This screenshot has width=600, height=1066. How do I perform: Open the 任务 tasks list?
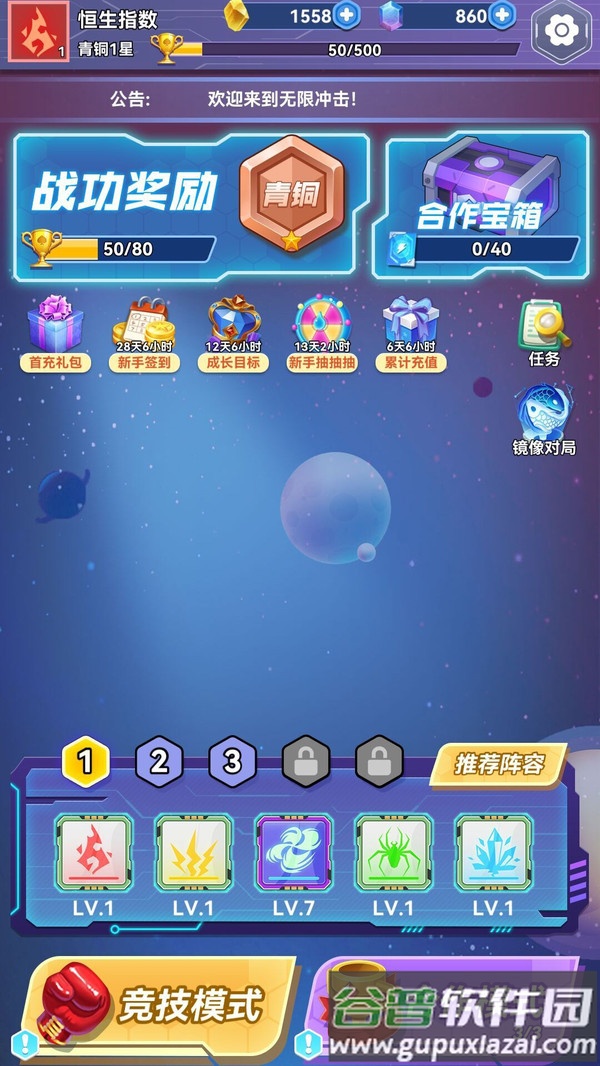tap(544, 334)
